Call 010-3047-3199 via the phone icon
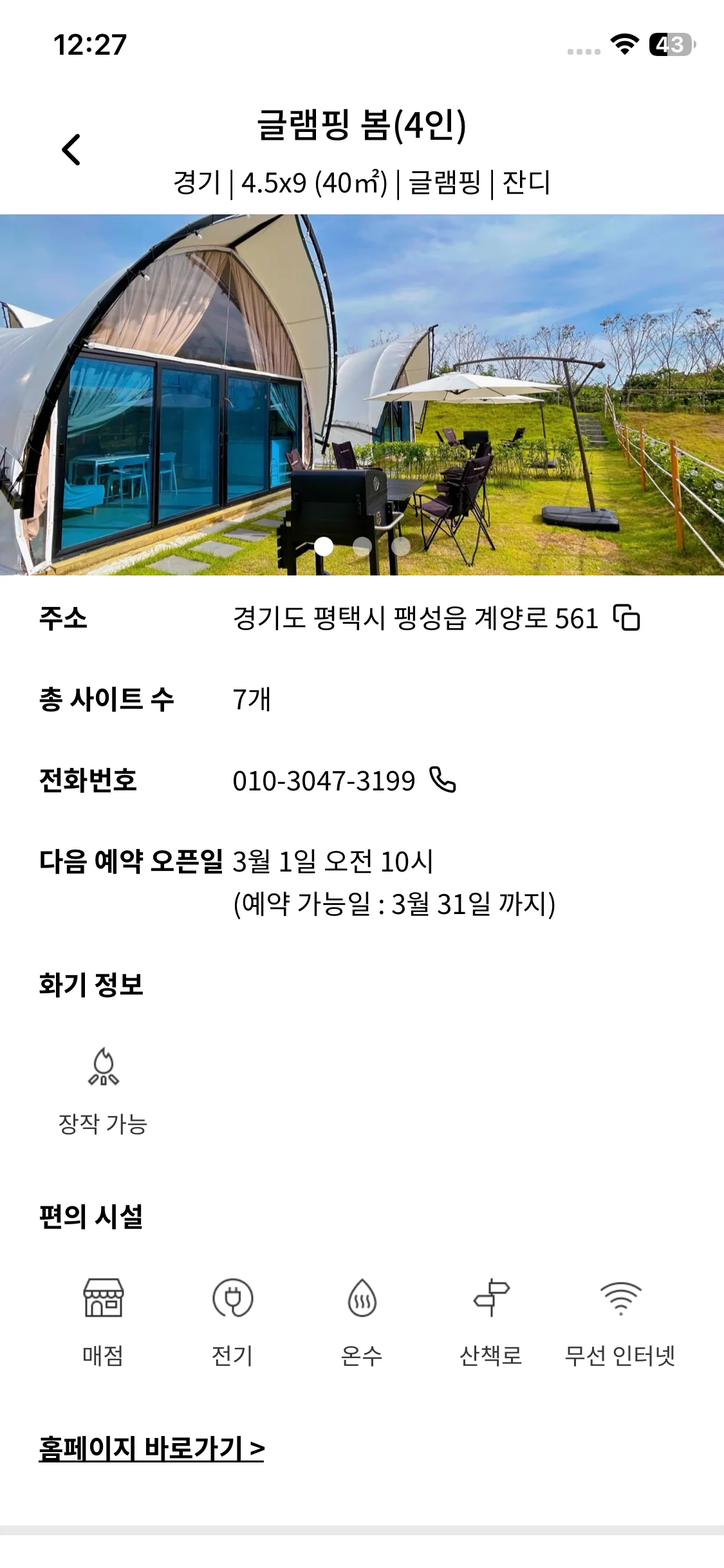724x1568 pixels. coord(443,780)
